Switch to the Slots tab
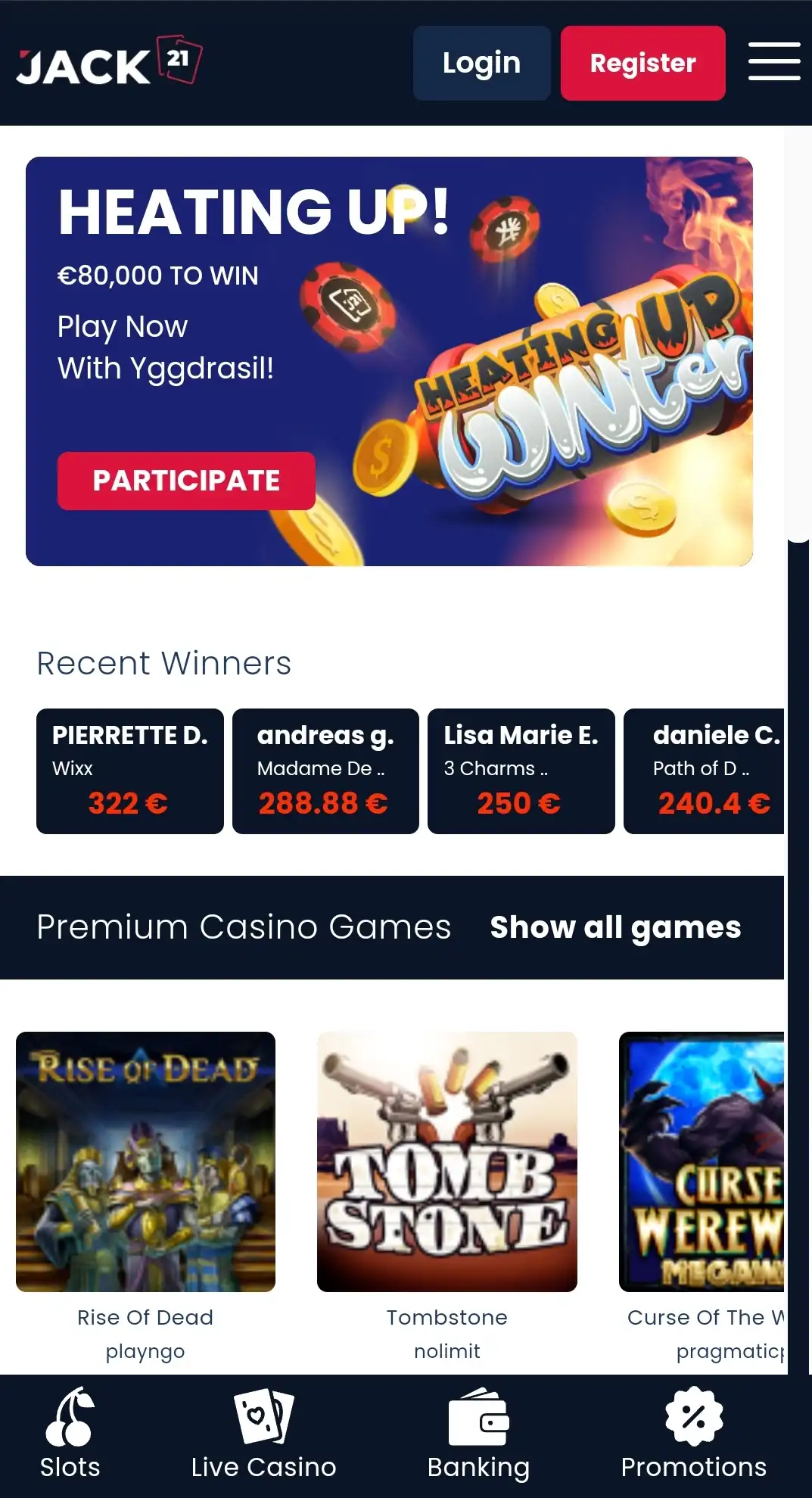 coord(70,1434)
